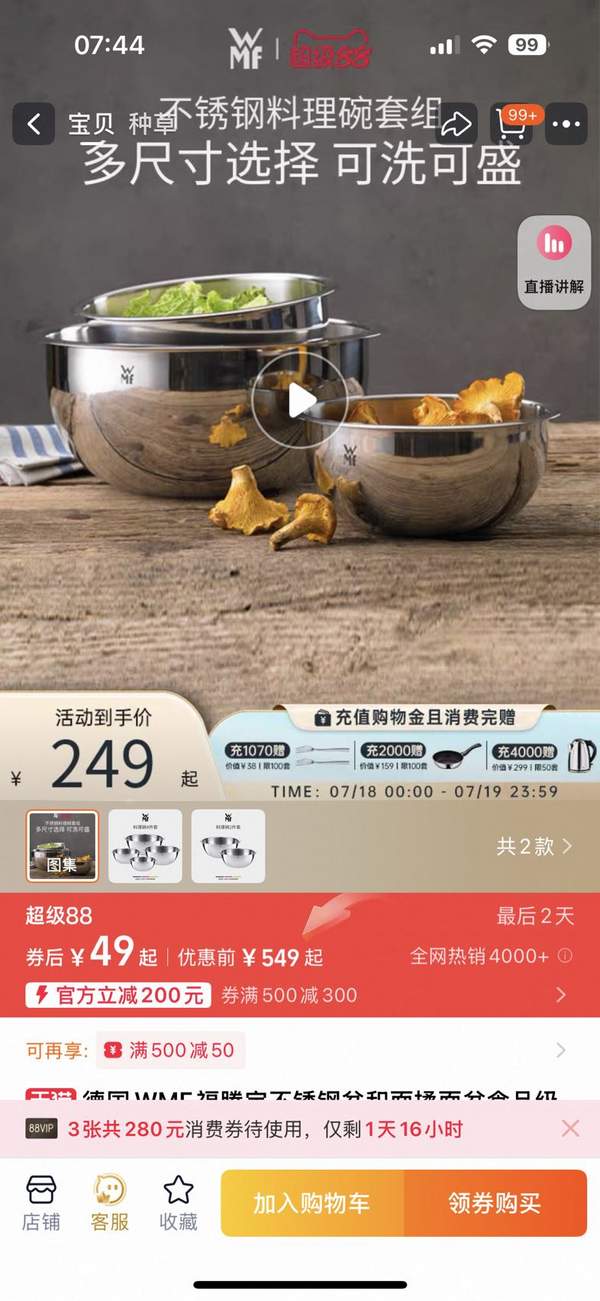Add item to 收藏 favorites
This screenshot has height=1301, width=600.
[x=178, y=1203]
